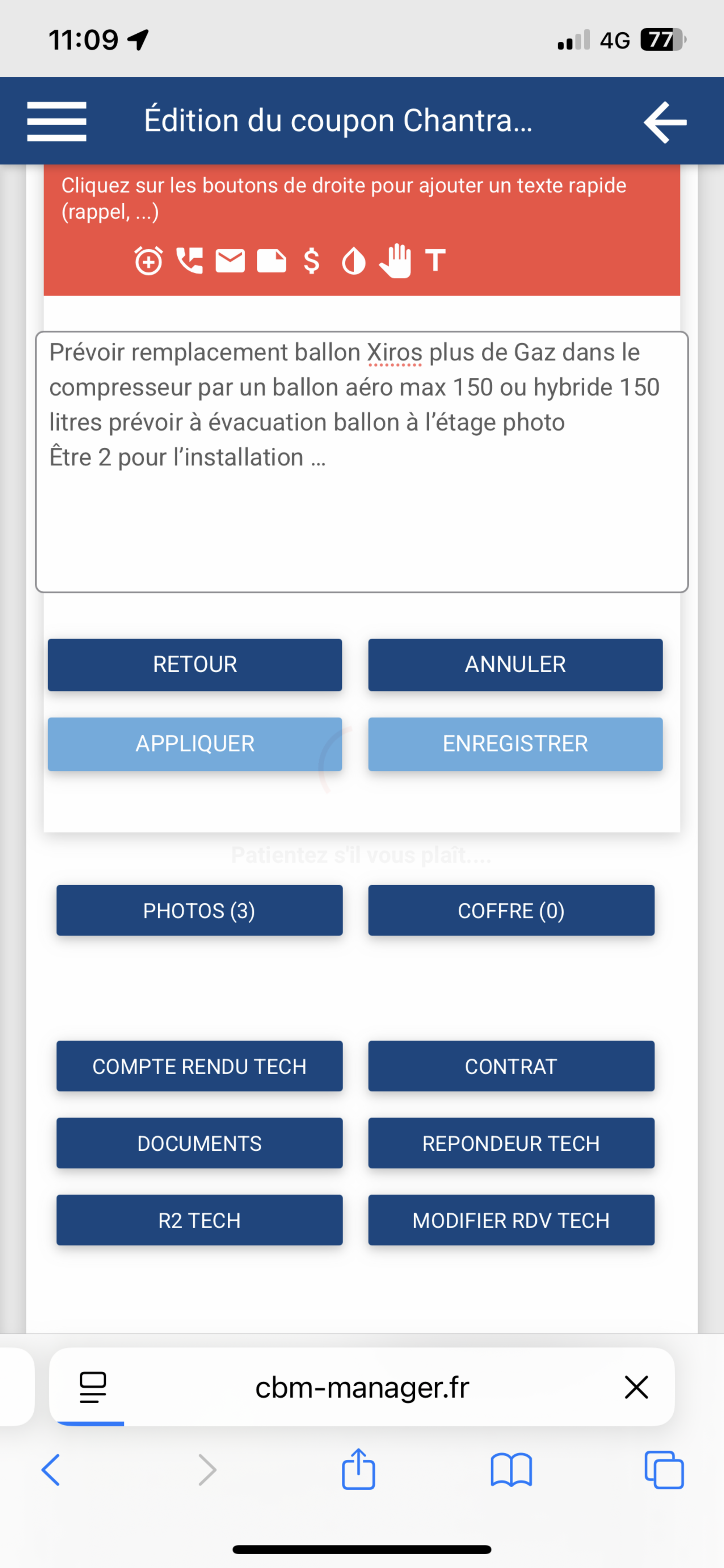Open the DOCUMENTS section
724x1568 pixels.
(x=199, y=1143)
